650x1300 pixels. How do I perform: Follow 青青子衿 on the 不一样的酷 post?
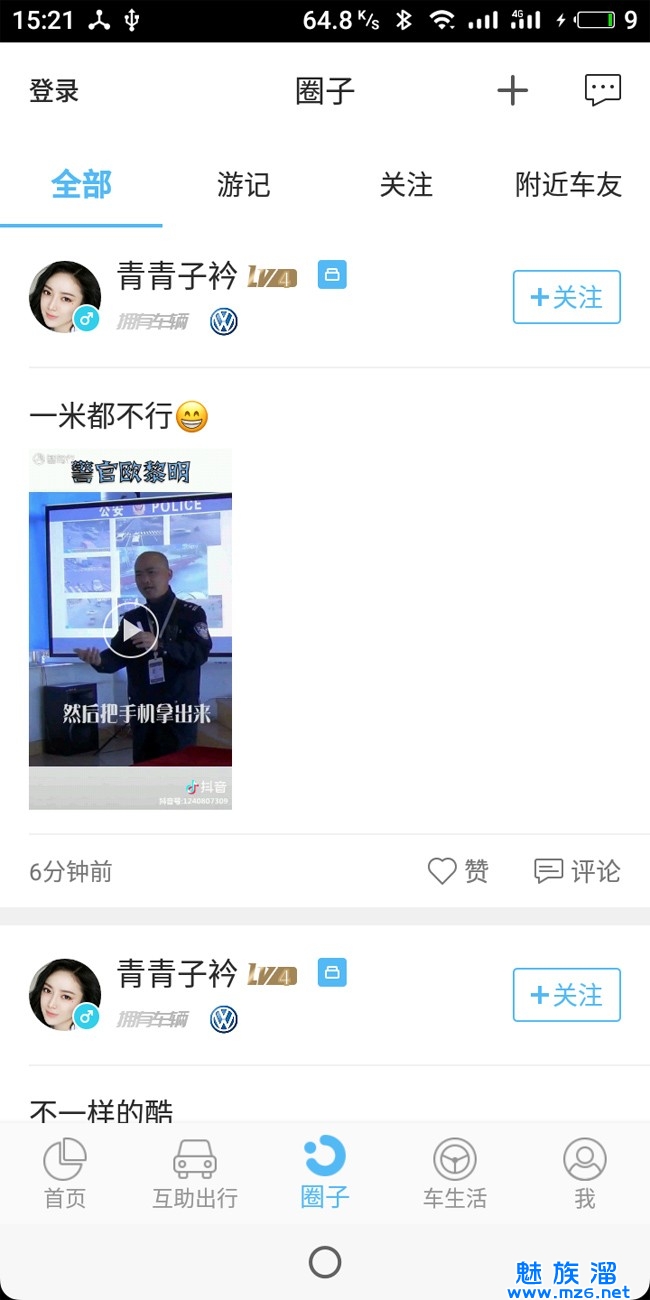566,995
